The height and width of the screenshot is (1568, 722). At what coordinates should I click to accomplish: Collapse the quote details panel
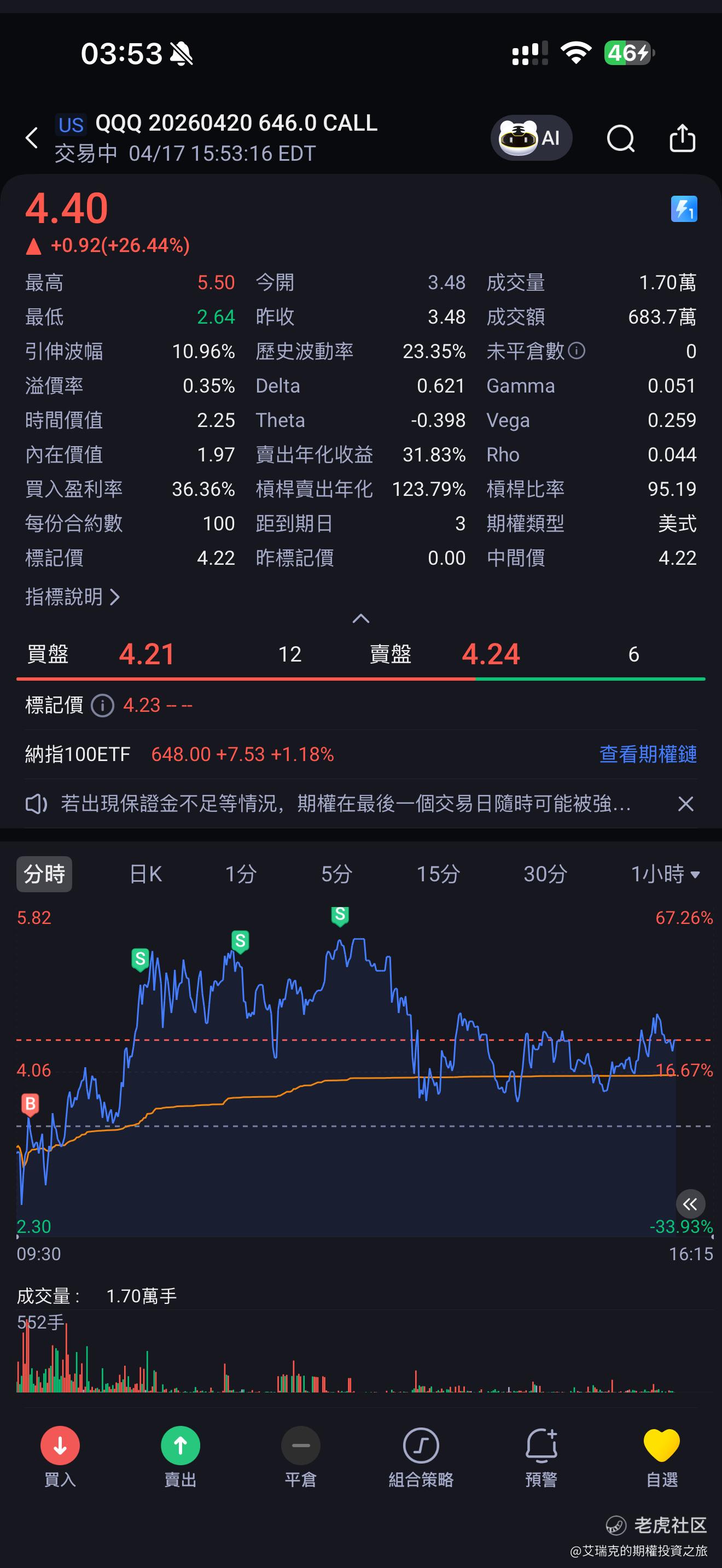pyautogui.click(x=361, y=619)
